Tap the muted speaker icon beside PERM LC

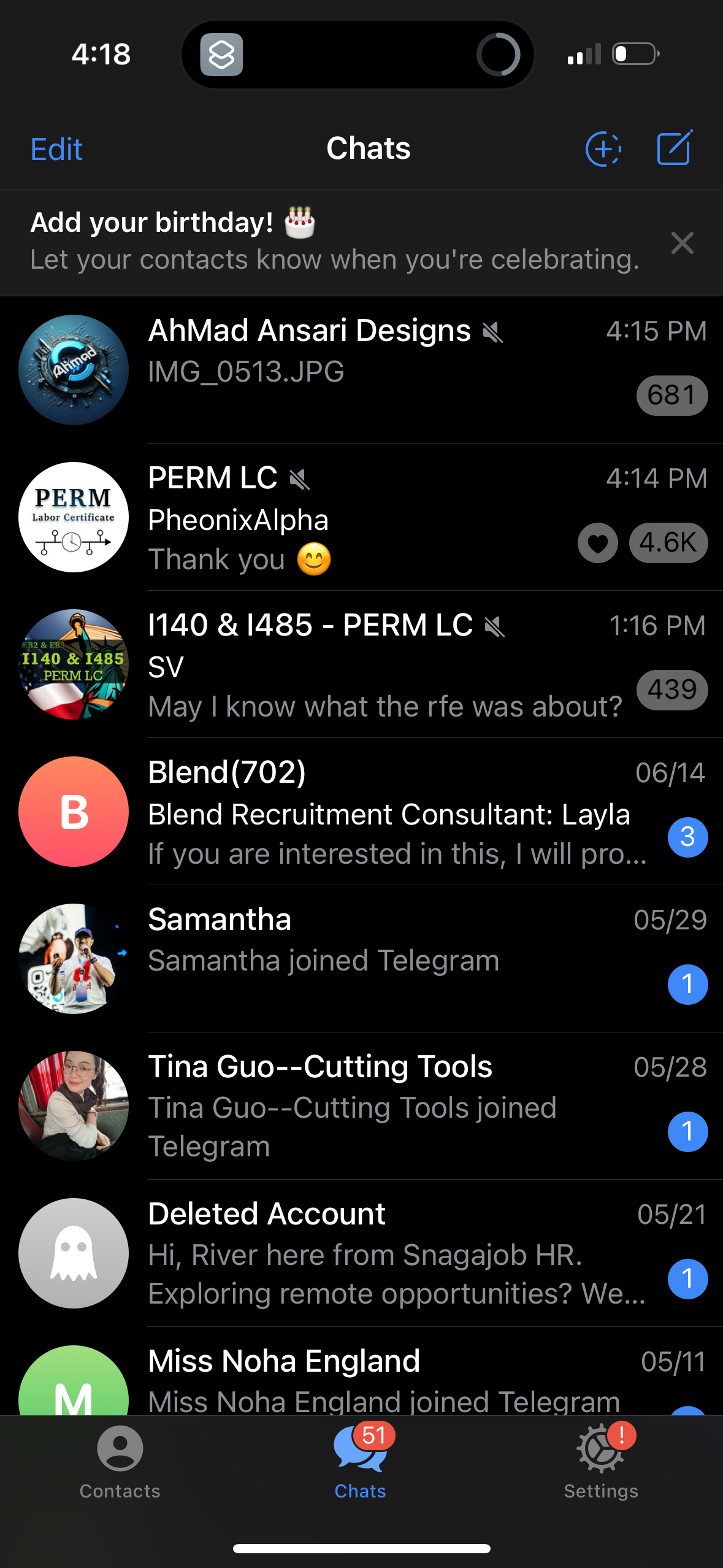point(299,479)
